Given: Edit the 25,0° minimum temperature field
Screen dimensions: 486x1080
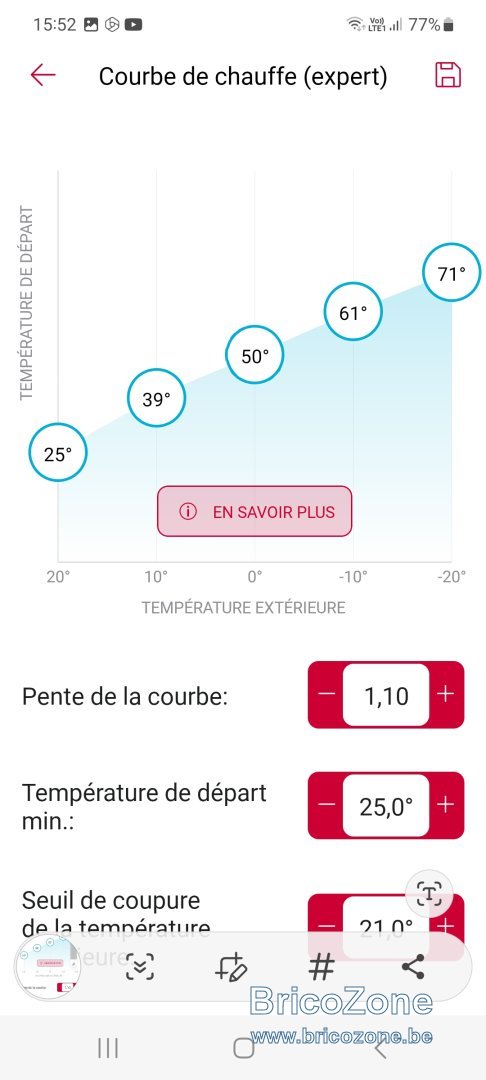Looking at the screenshot, I should tap(386, 805).
